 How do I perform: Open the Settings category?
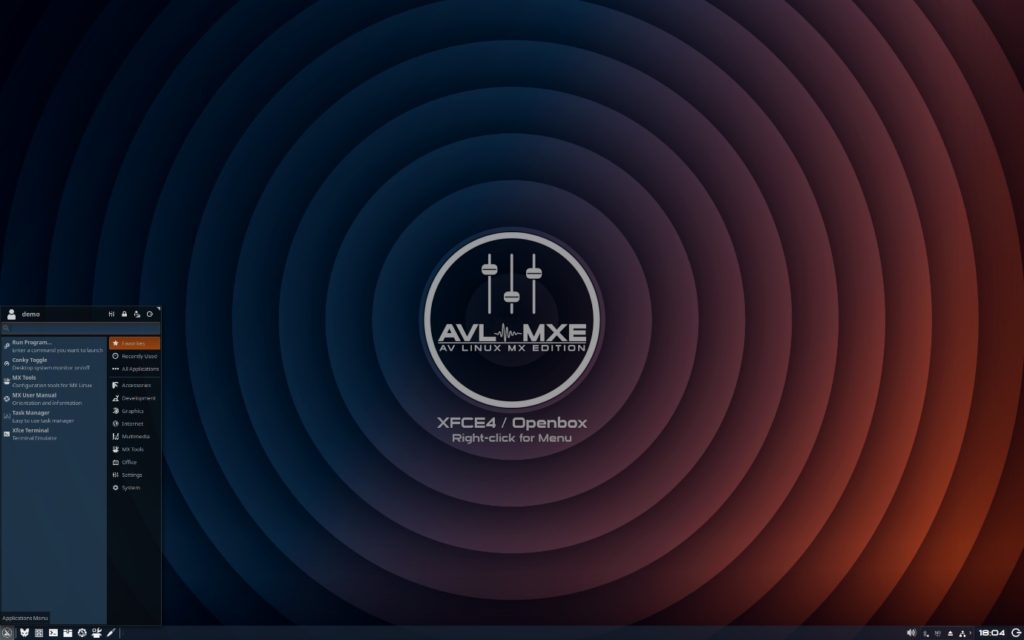tap(134, 475)
